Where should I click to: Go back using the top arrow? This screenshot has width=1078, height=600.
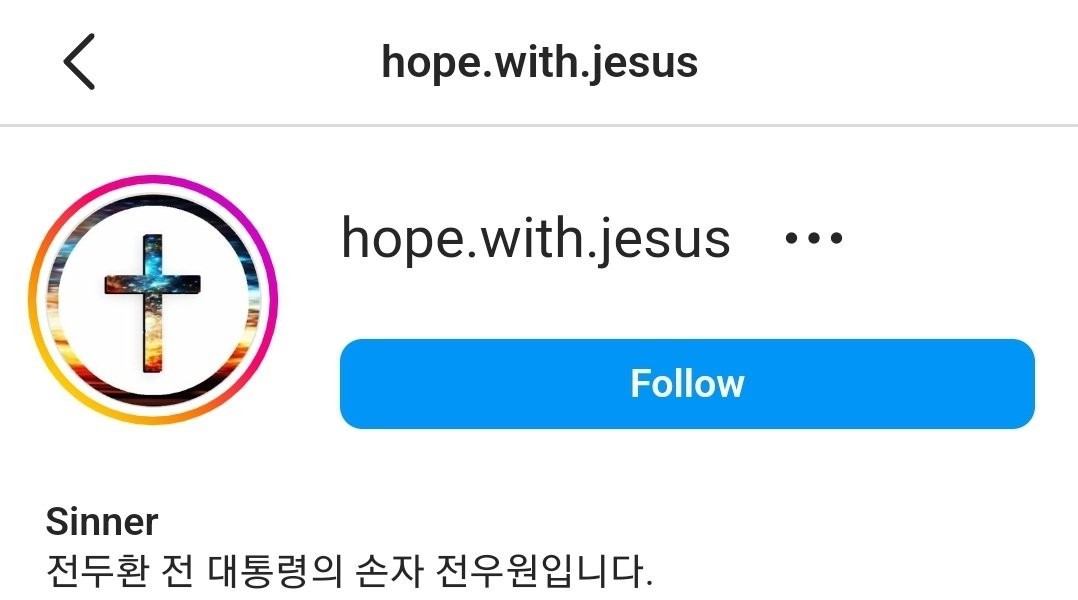tap(79, 62)
